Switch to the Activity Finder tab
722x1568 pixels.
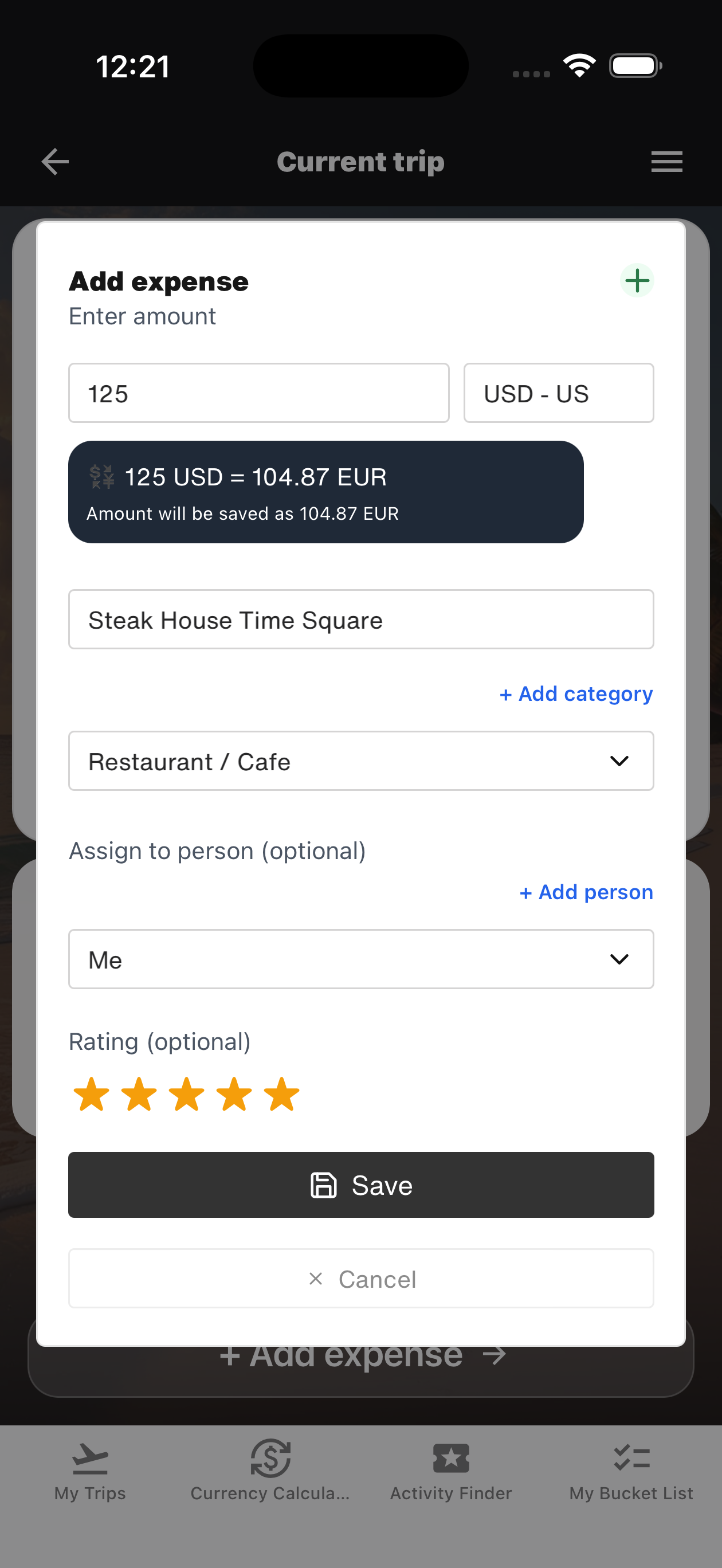[450, 1471]
